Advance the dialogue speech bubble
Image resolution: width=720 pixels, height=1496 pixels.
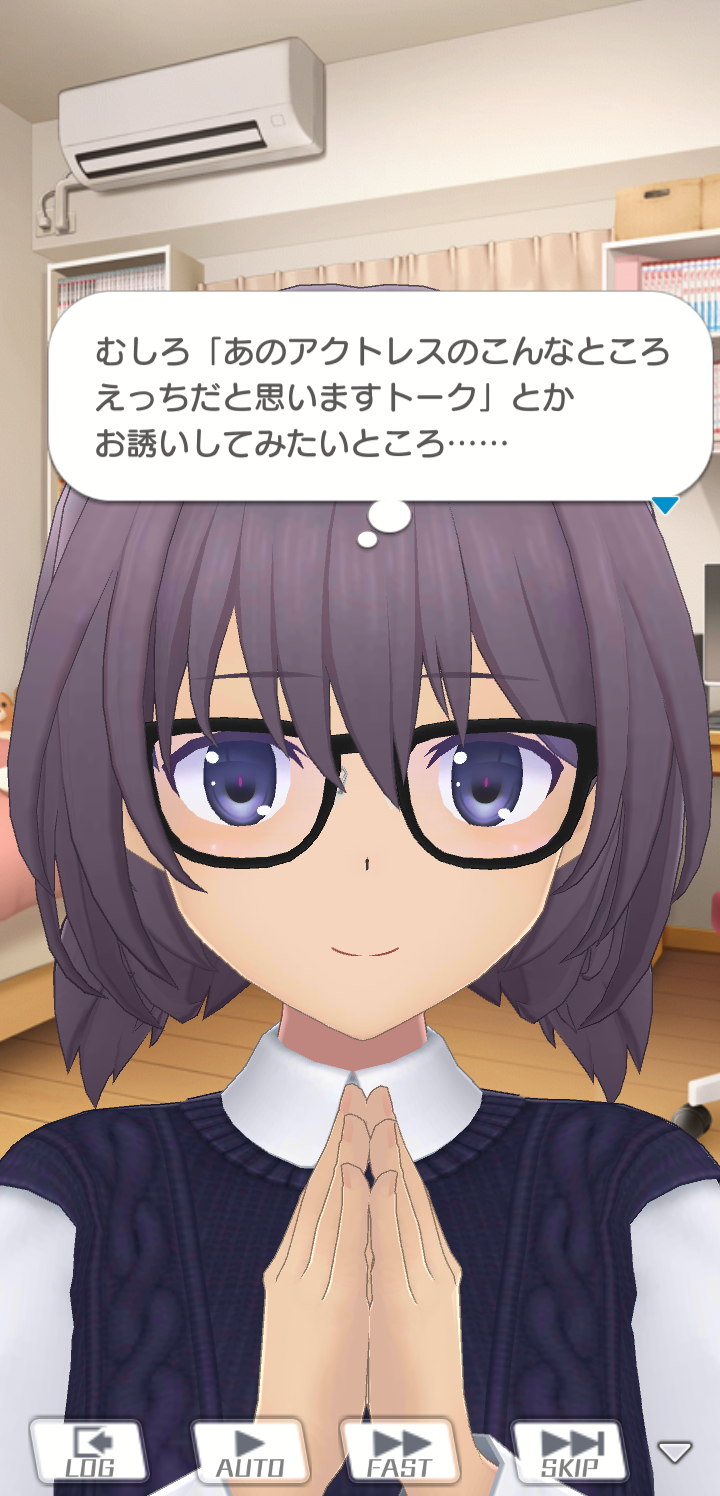[x=381, y=396]
